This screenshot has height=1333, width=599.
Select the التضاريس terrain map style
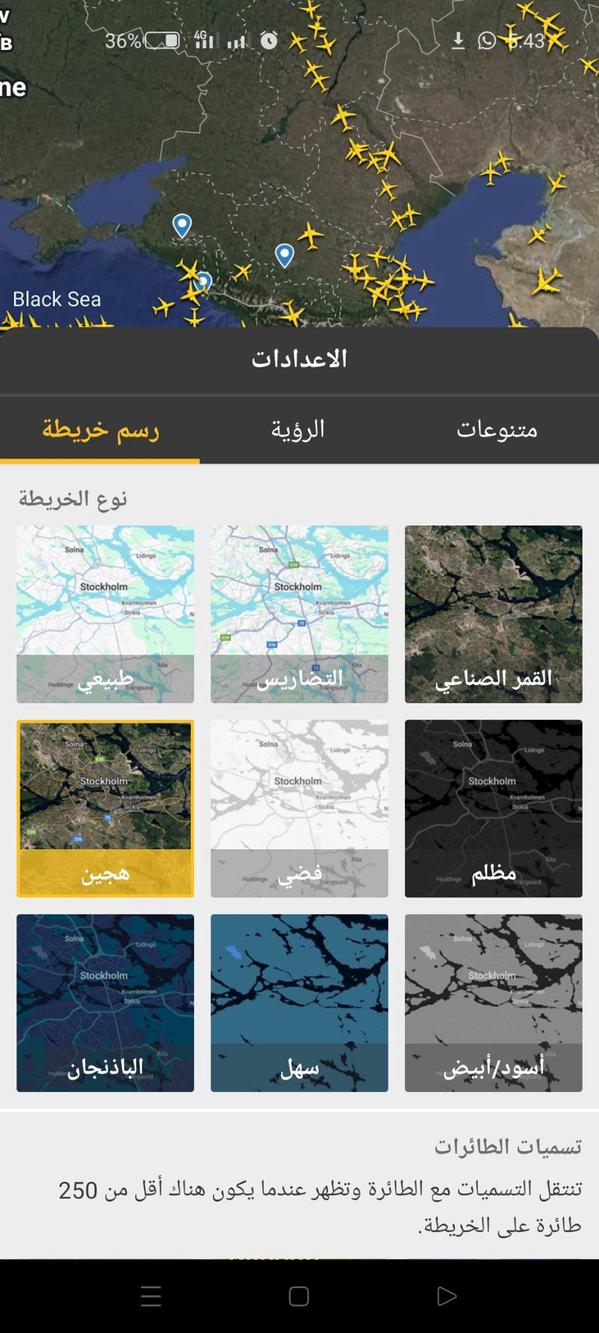tap(299, 614)
